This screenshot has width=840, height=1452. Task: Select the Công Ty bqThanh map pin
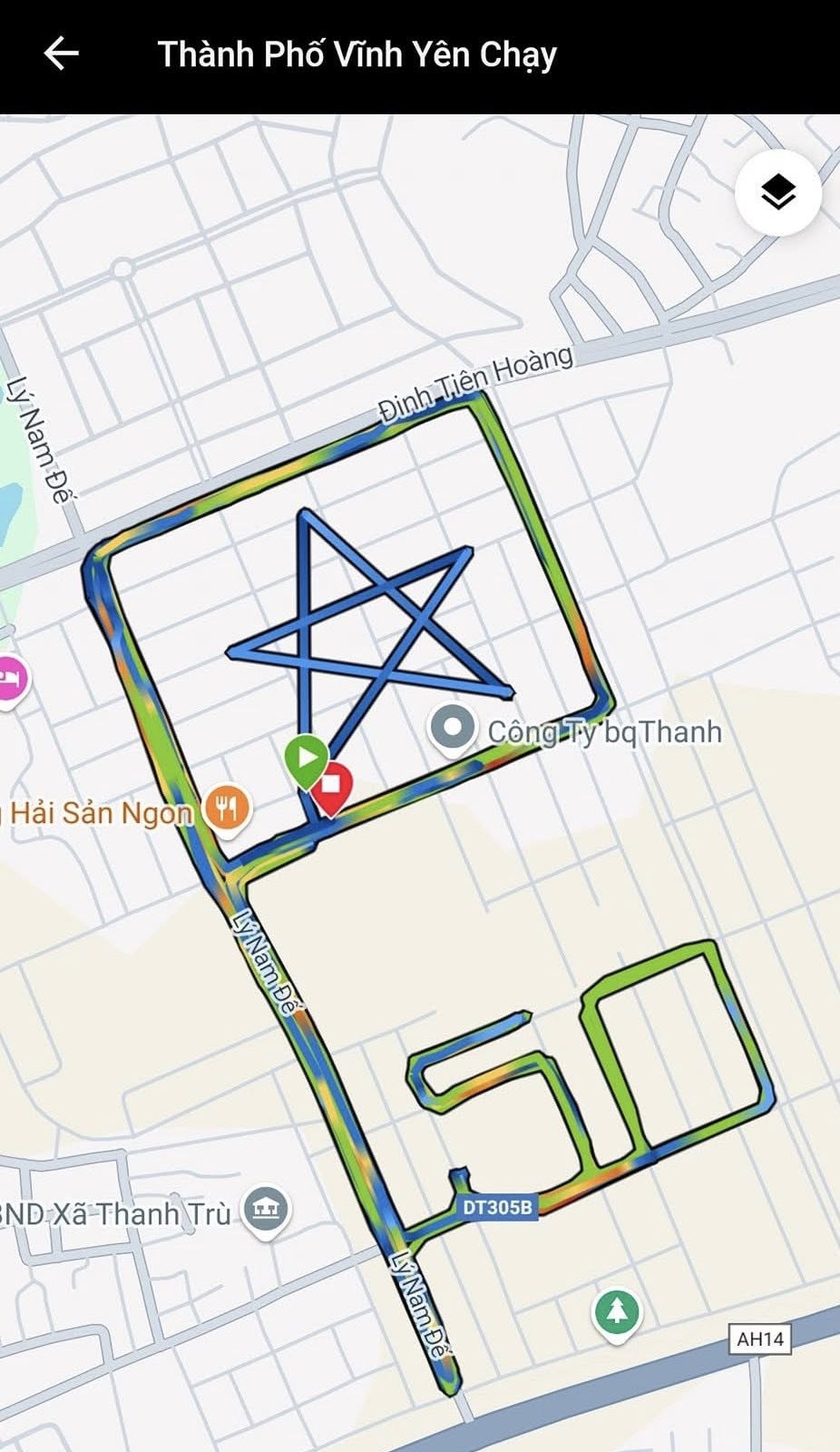coord(452,729)
